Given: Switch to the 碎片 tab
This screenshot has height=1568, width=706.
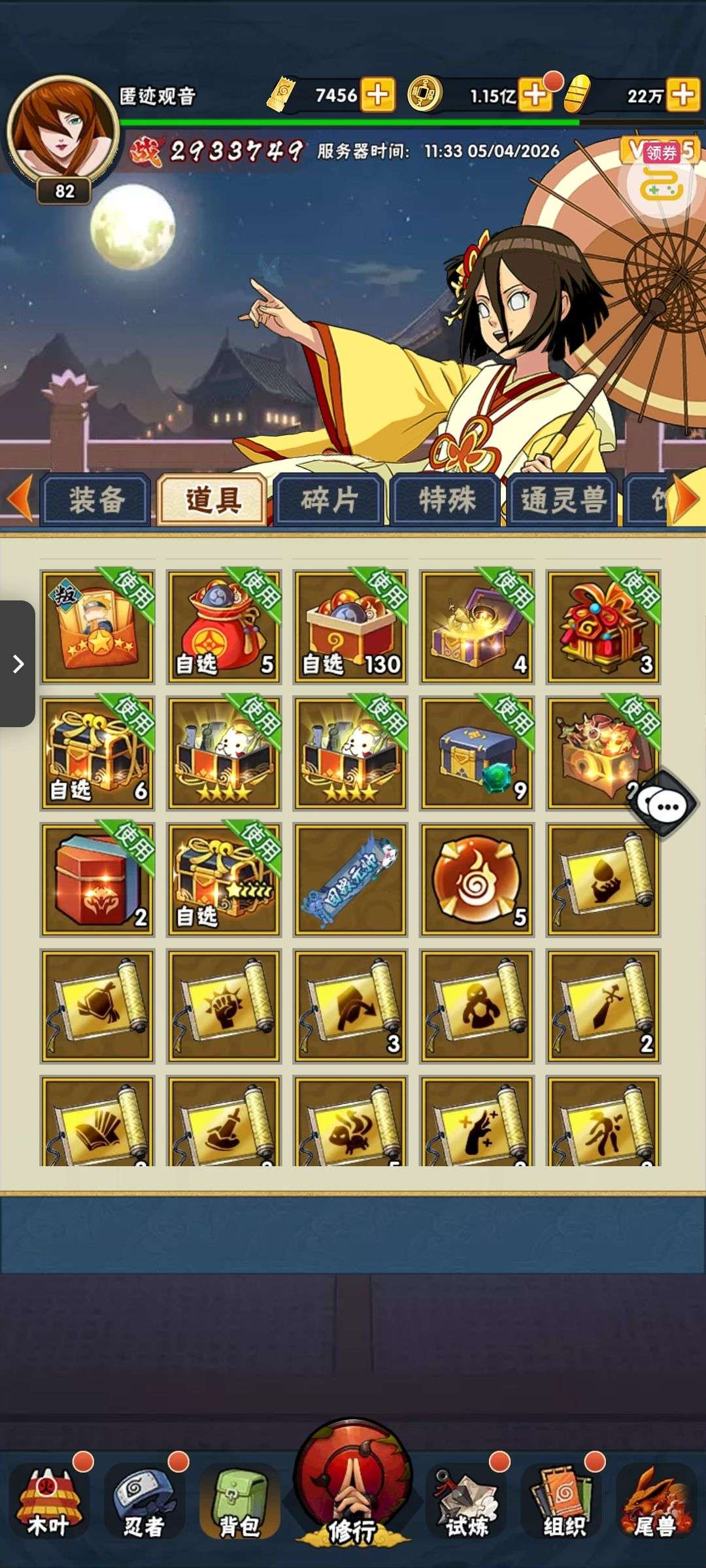Looking at the screenshot, I should point(329,500).
